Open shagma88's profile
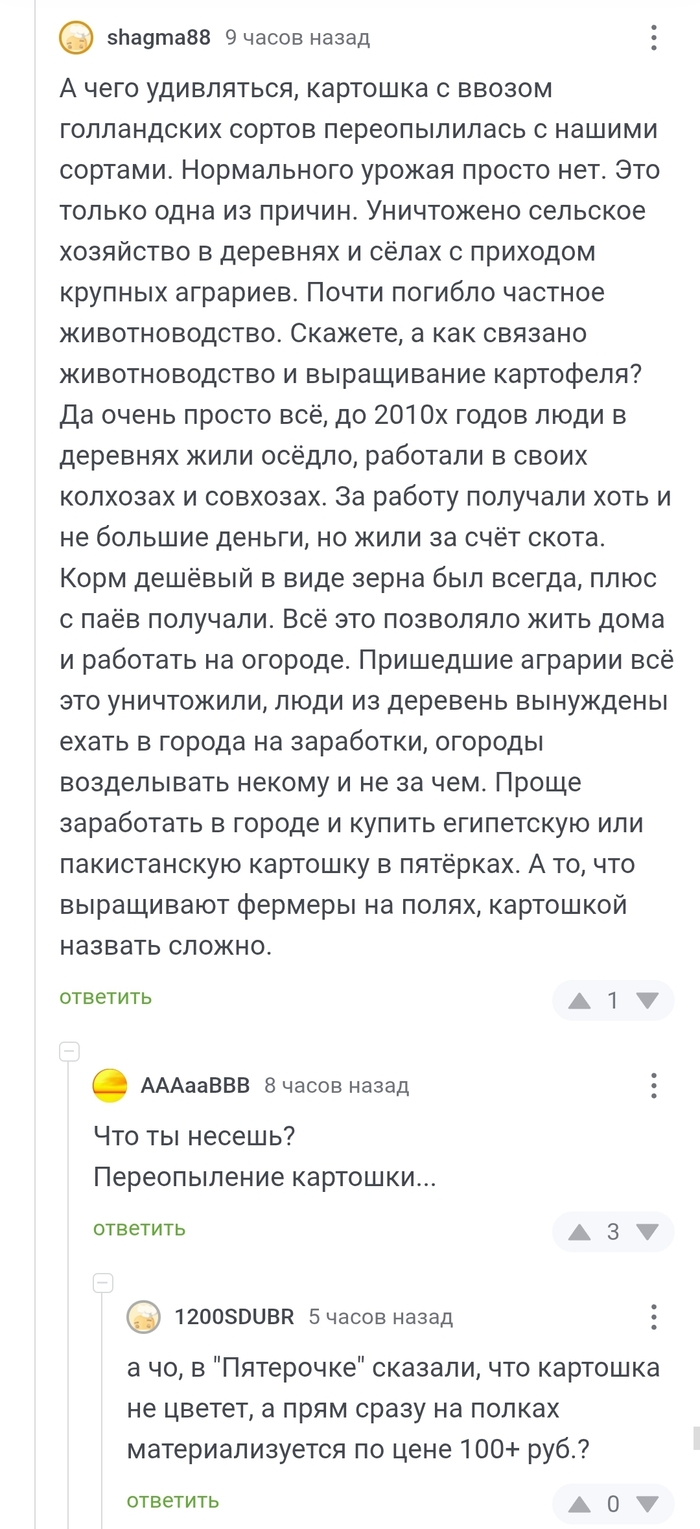 tap(158, 38)
